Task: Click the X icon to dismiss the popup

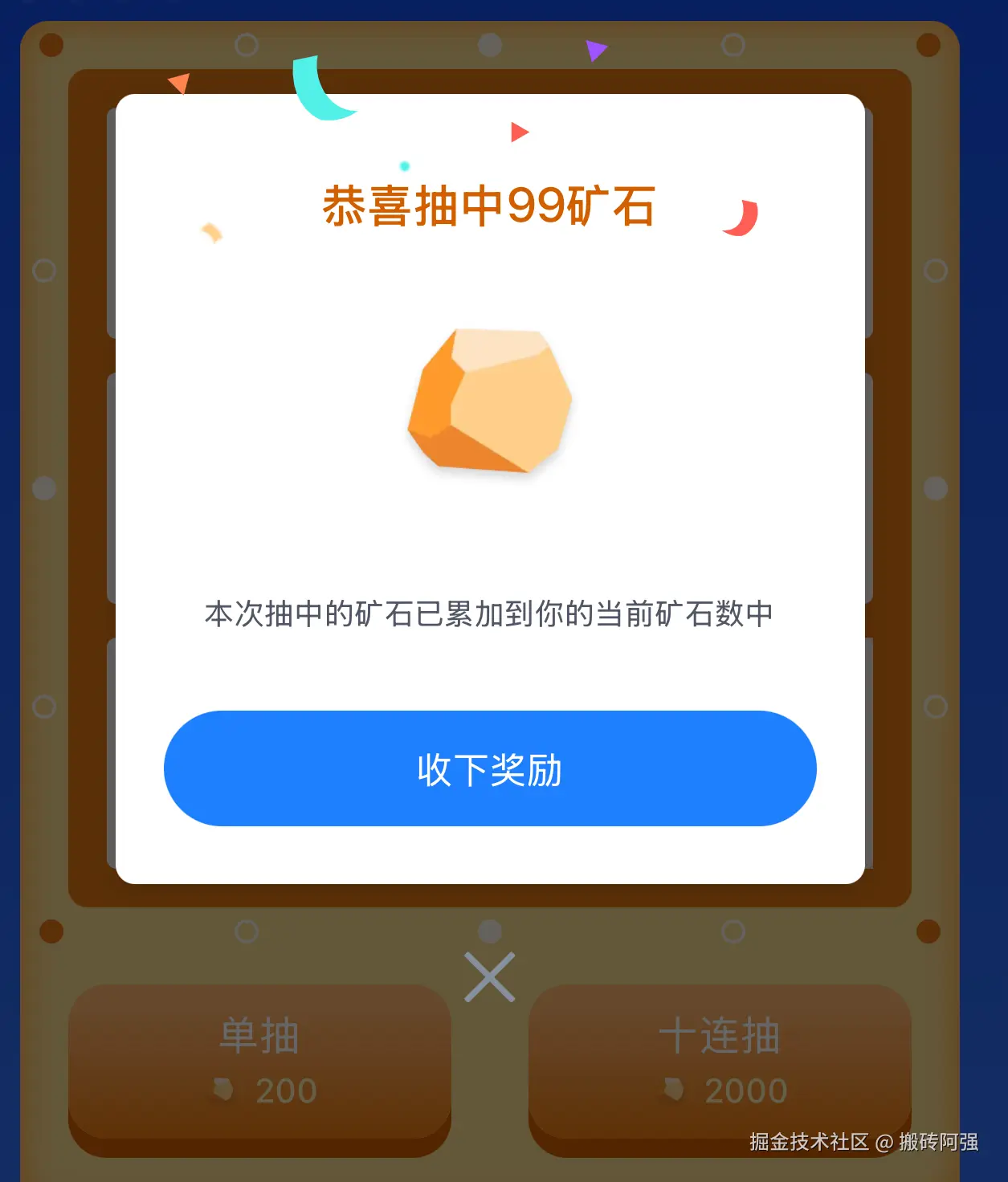Action: click(x=488, y=977)
